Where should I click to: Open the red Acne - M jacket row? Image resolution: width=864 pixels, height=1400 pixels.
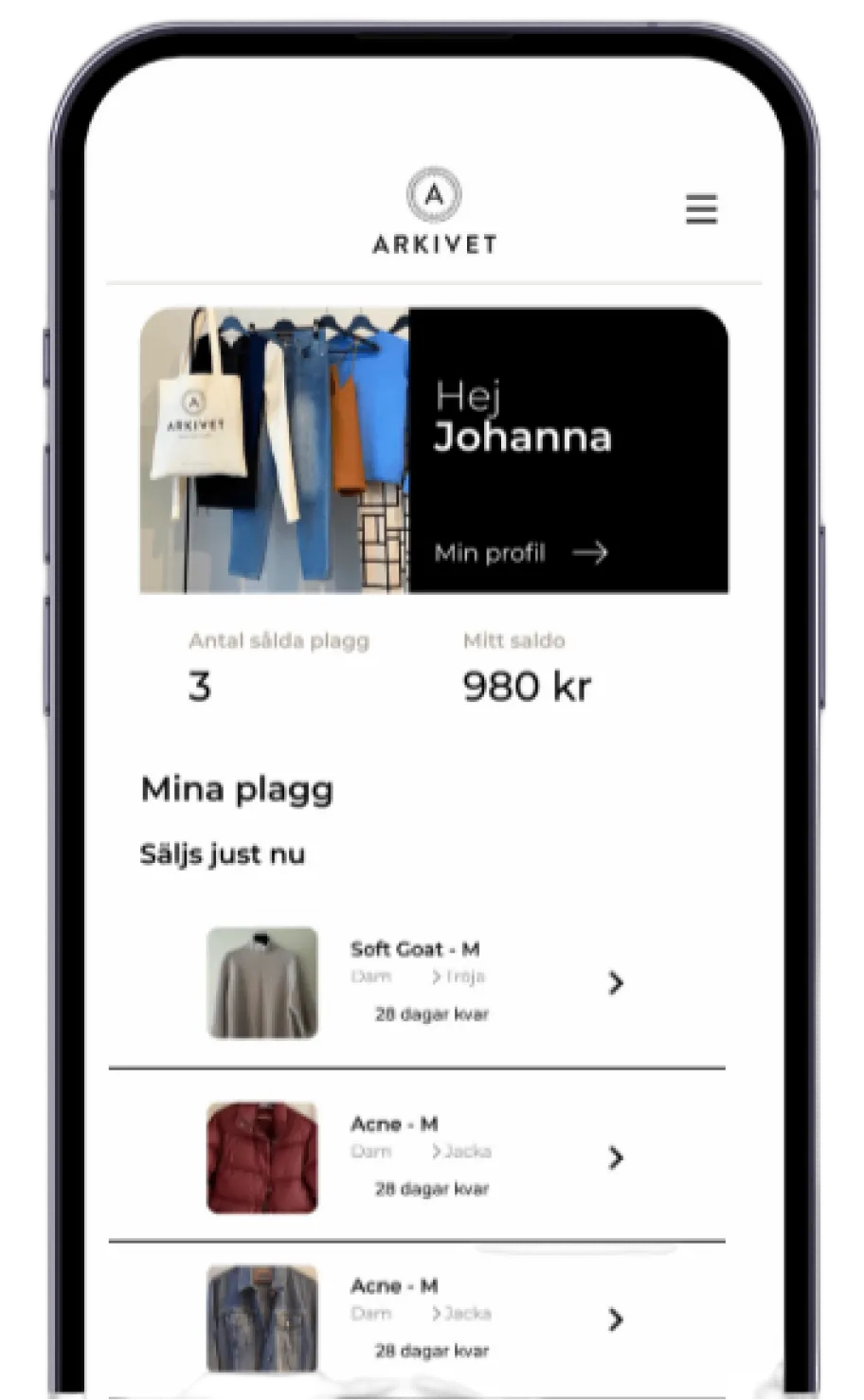click(615, 1158)
